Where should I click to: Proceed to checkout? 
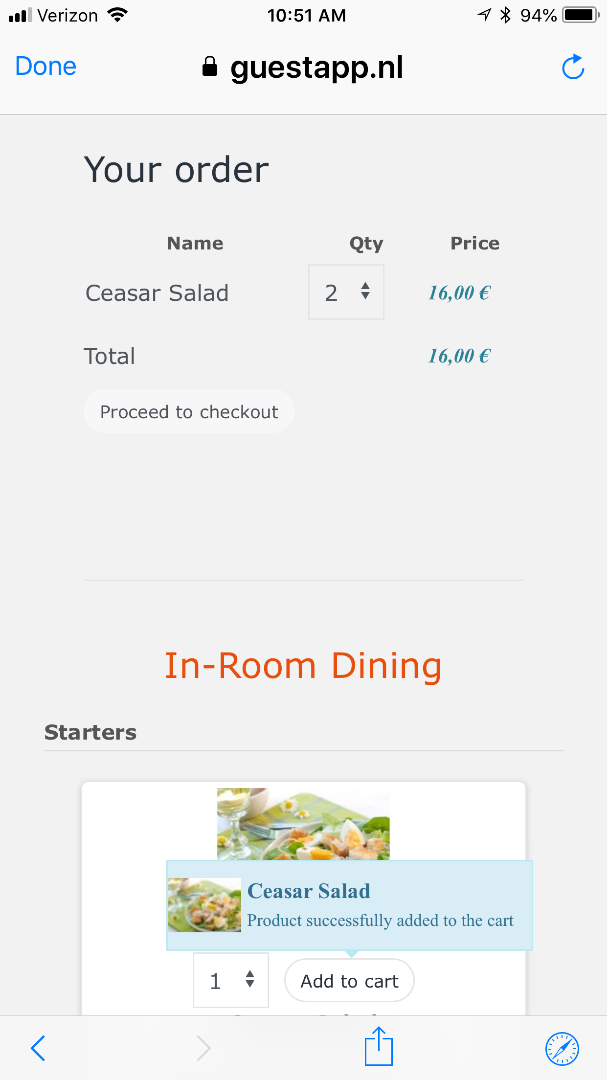click(189, 412)
